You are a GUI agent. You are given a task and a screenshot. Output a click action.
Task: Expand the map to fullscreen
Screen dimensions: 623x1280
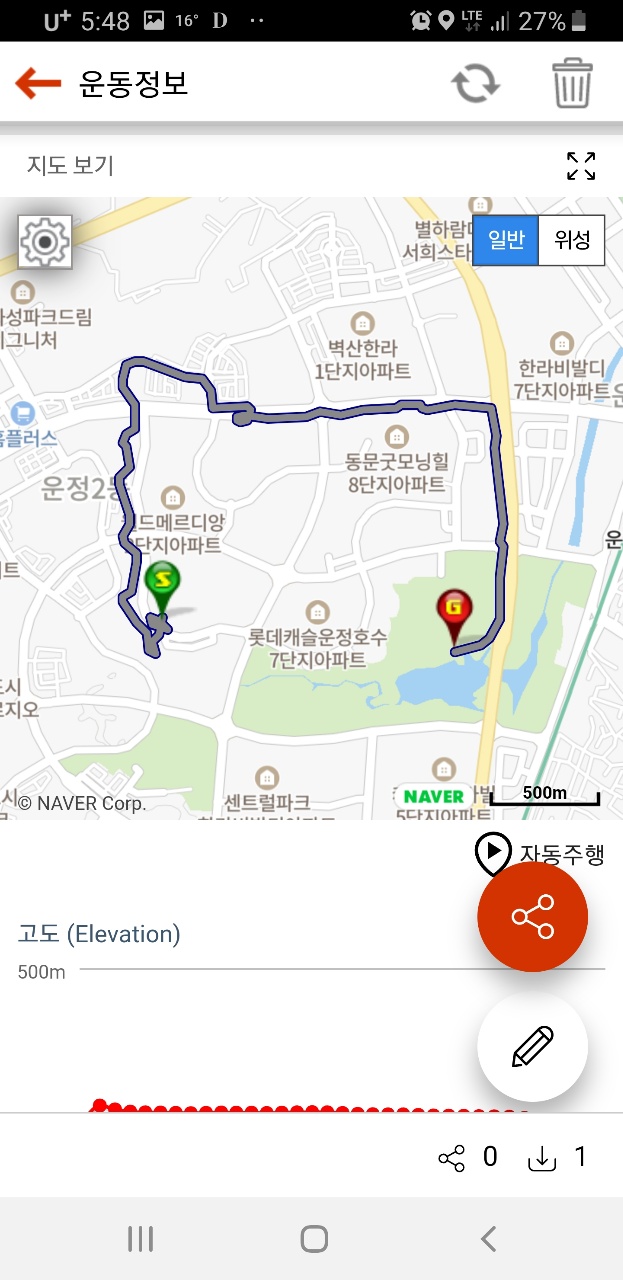(x=581, y=166)
